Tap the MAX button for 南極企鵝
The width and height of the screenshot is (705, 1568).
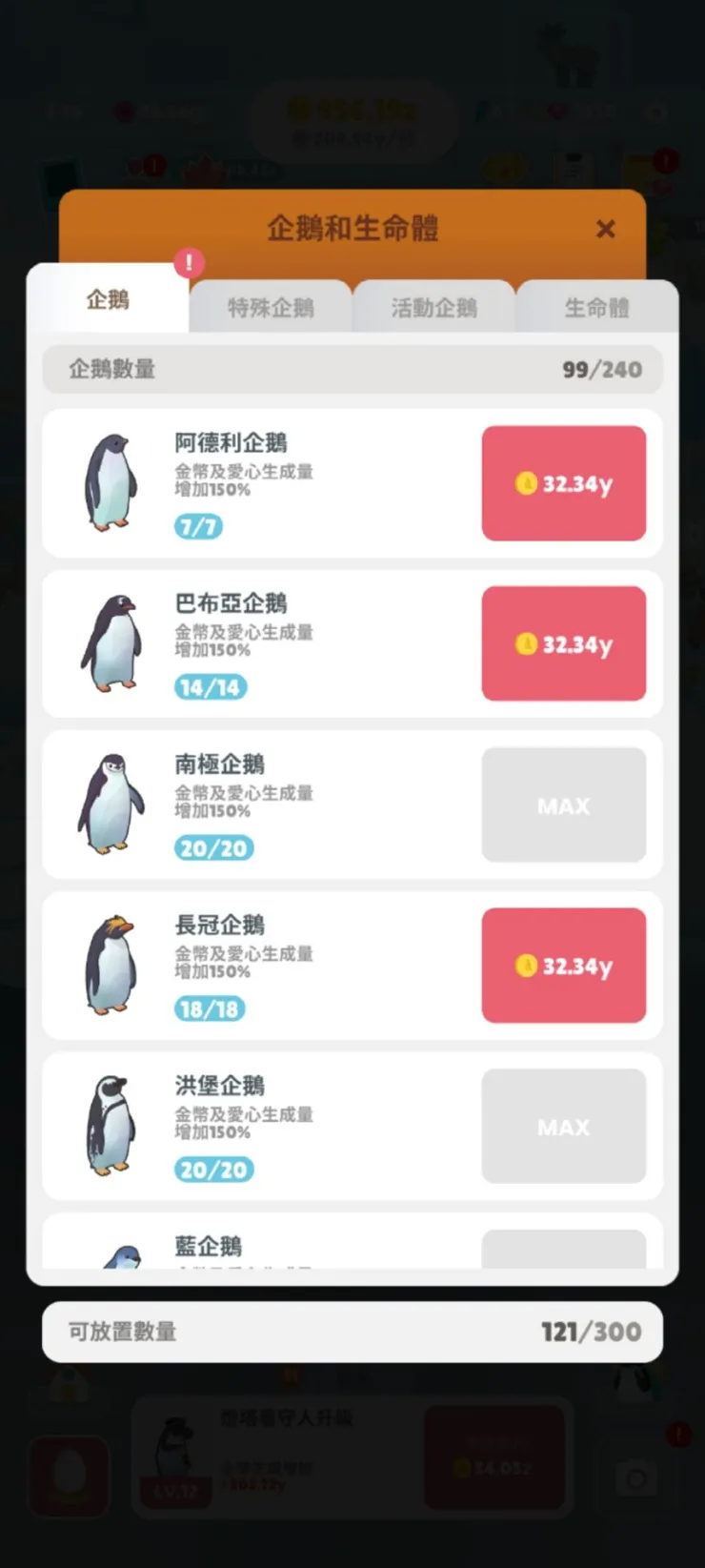coord(564,804)
